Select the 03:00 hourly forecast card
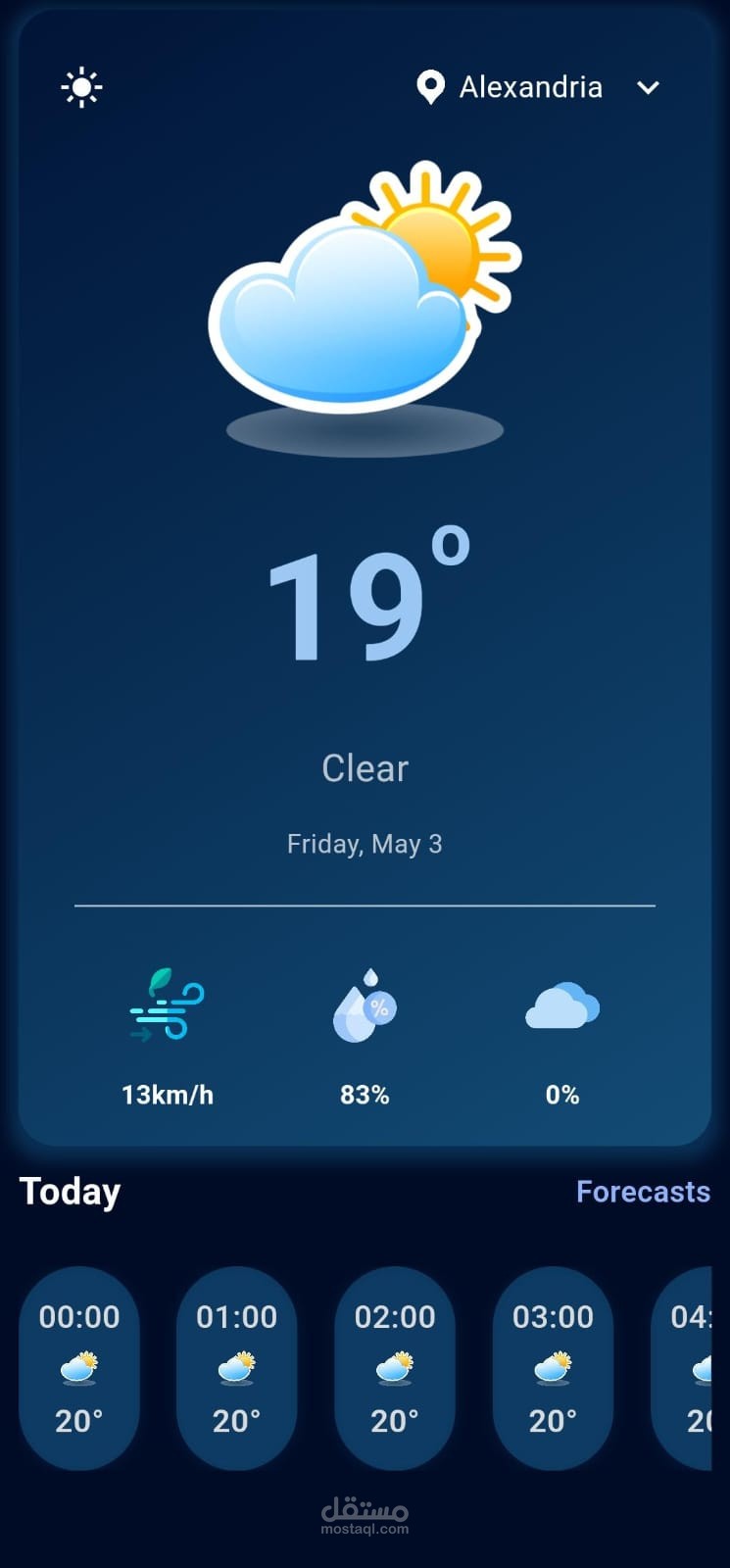 coord(553,1368)
